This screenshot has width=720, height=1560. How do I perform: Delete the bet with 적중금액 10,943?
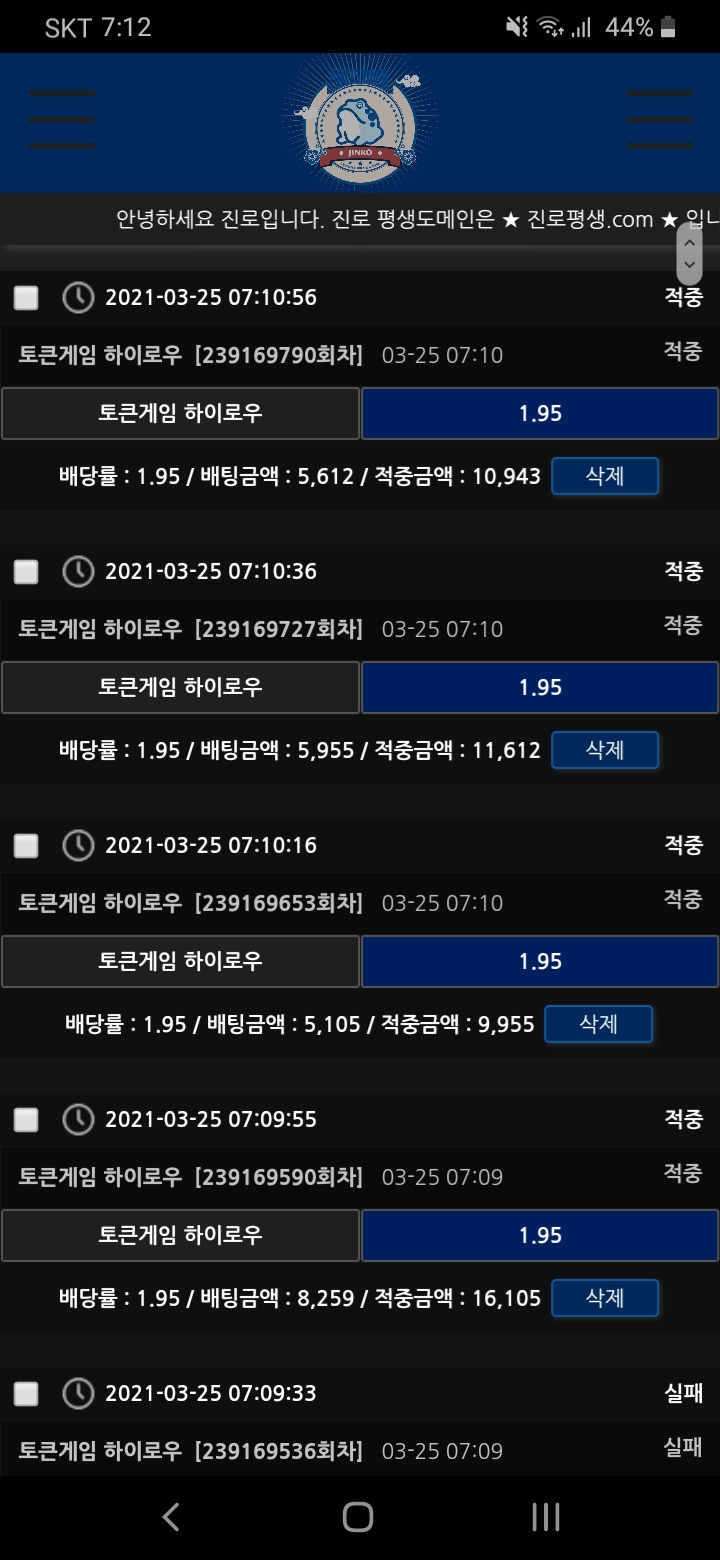tap(605, 476)
